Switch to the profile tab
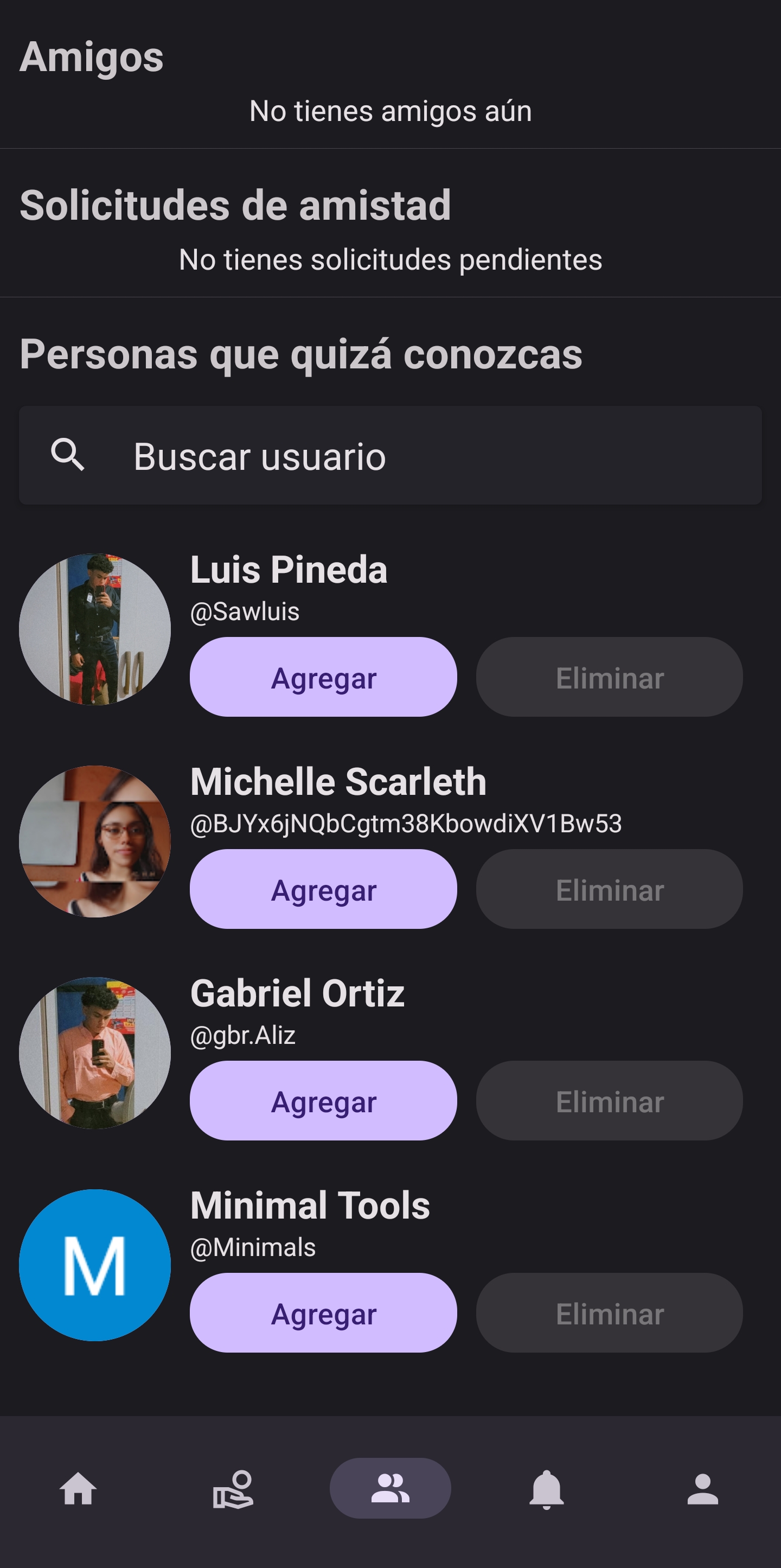Screen dimensions: 781x1568 pos(702,1488)
